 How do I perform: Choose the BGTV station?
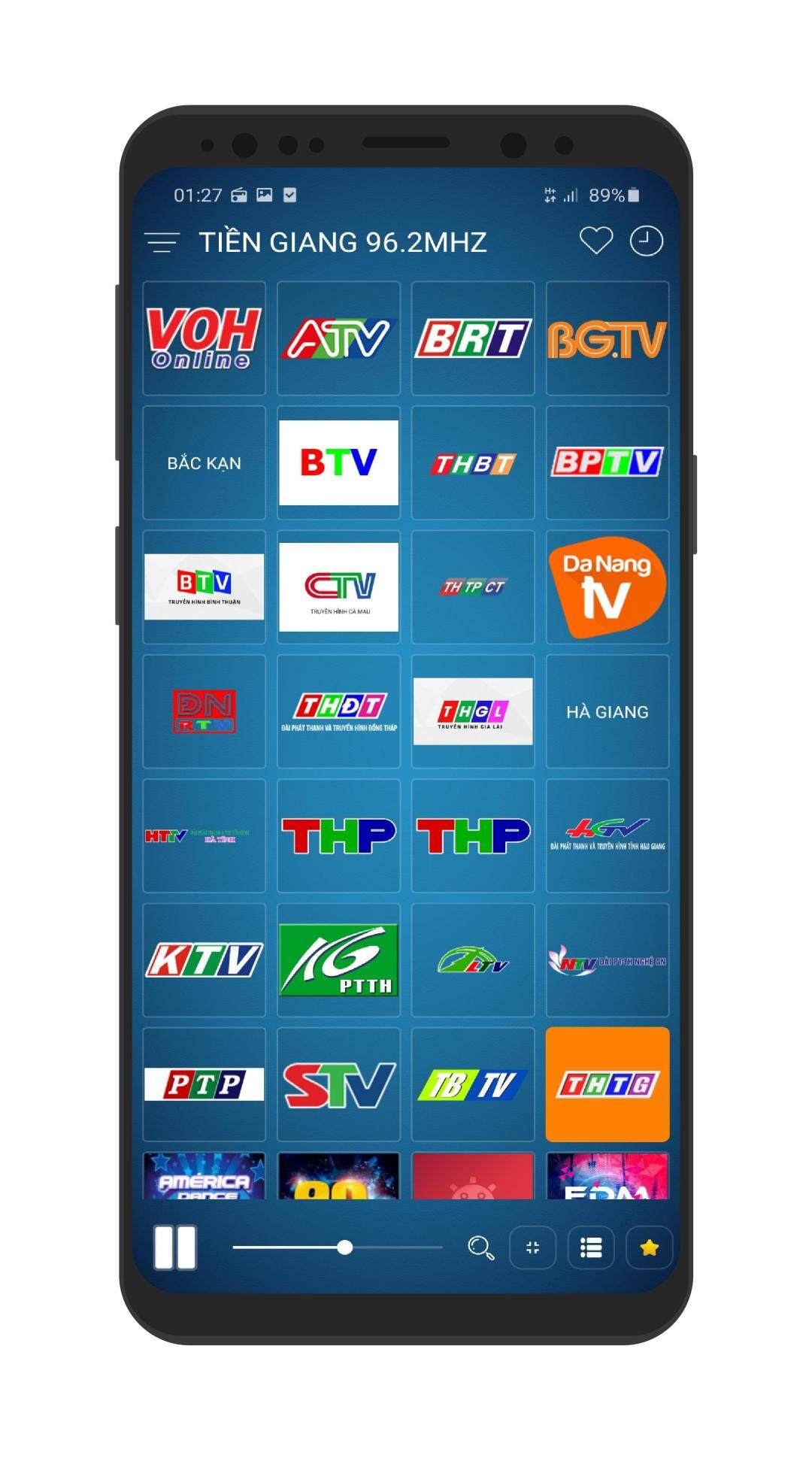click(607, 338)
